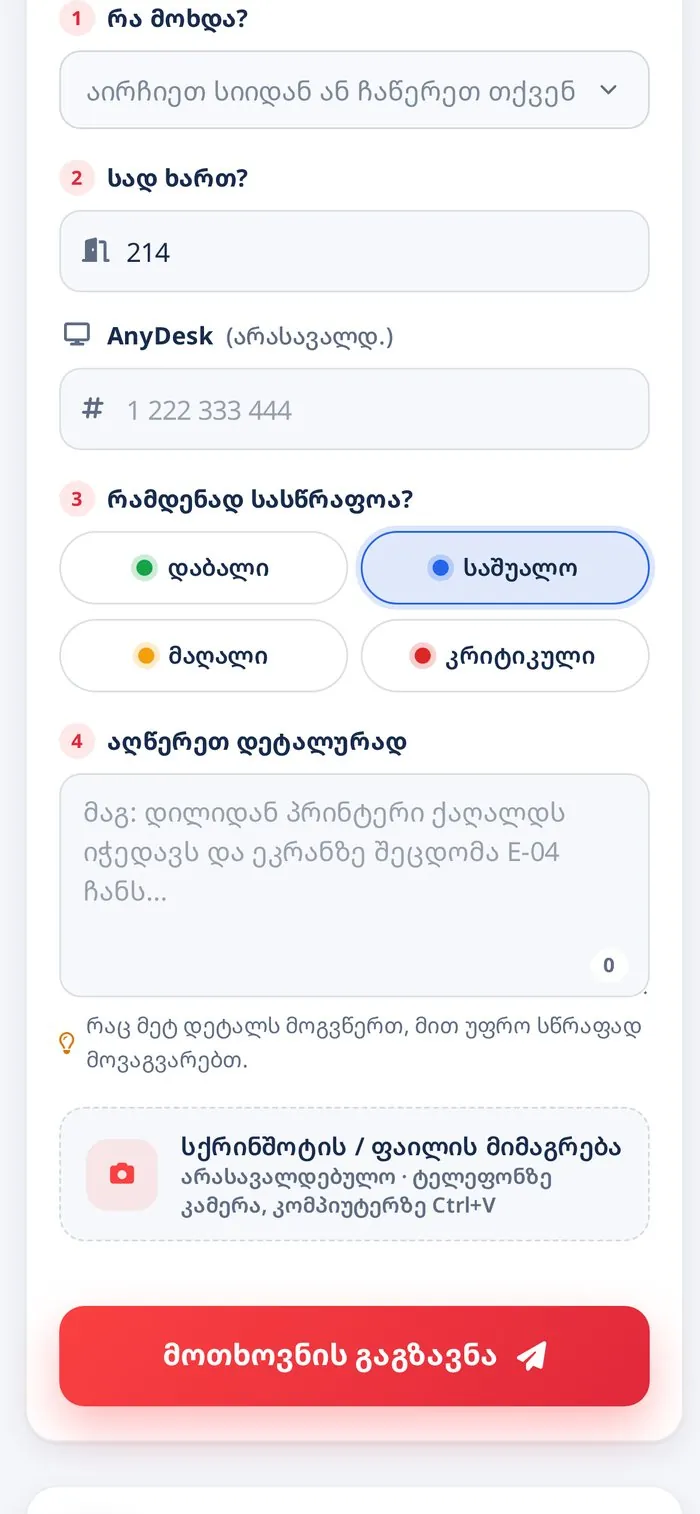Select 'დაბალი' urgency level
The image size is (700, 1514).
(203, 568)
